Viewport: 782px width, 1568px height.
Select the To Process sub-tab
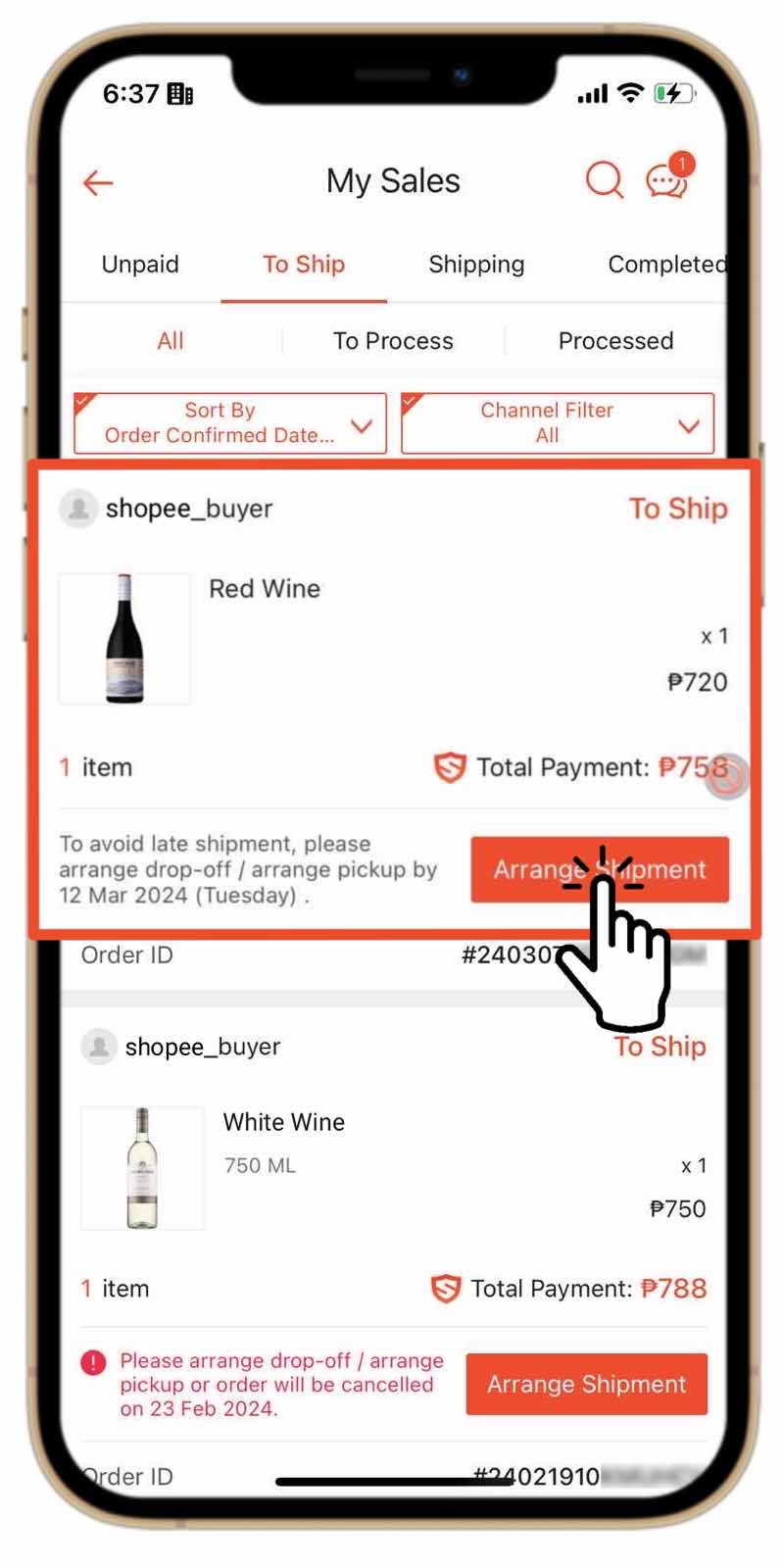click(x=393, y=340)
